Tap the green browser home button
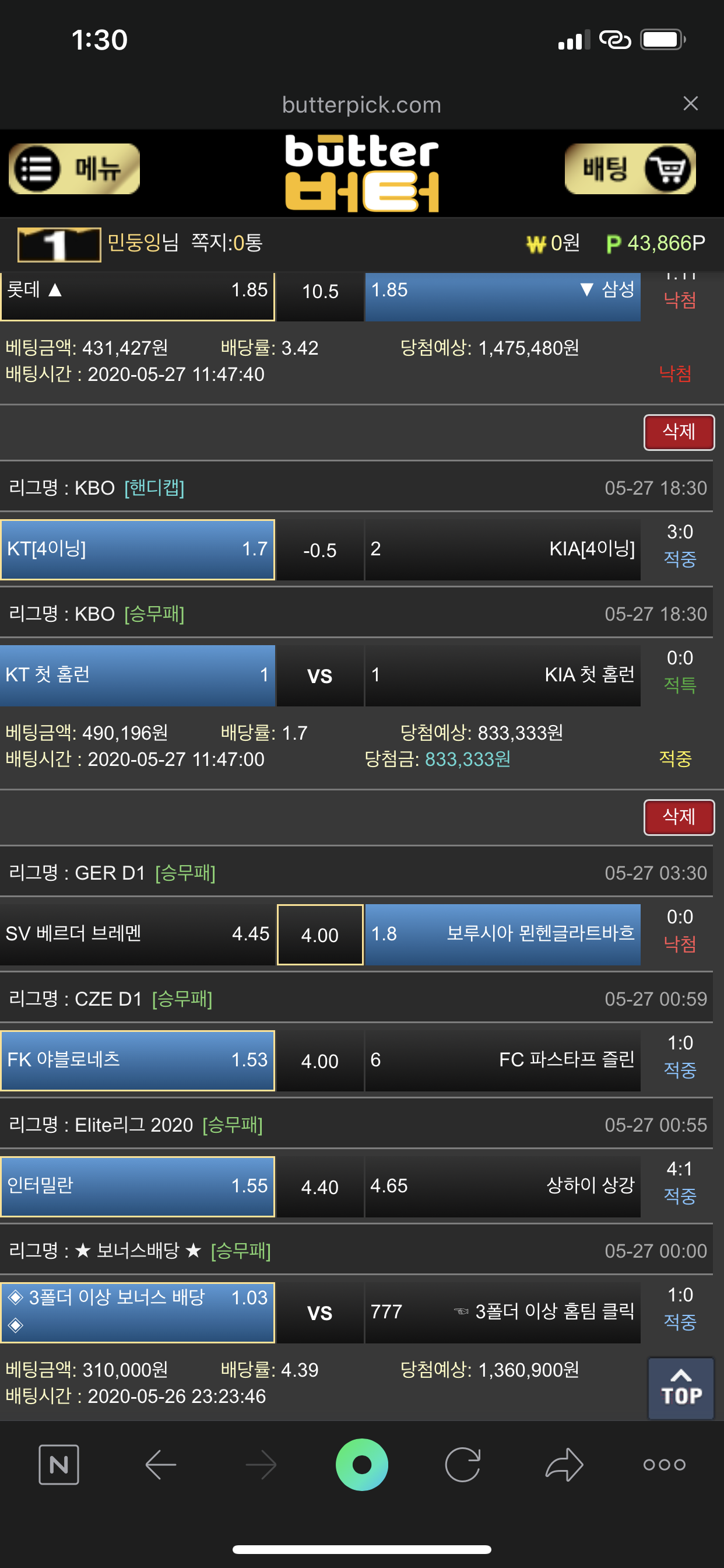The image size is (724, 1568). (x=362, y=1465)
